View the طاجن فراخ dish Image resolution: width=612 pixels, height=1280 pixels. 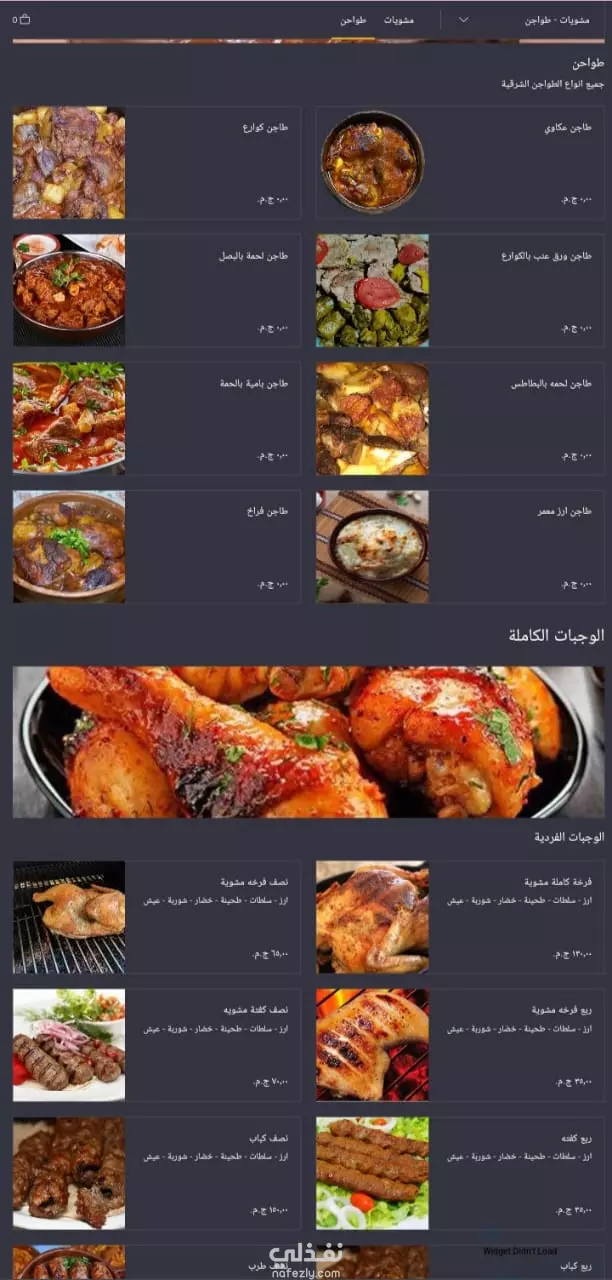(157, 547)
